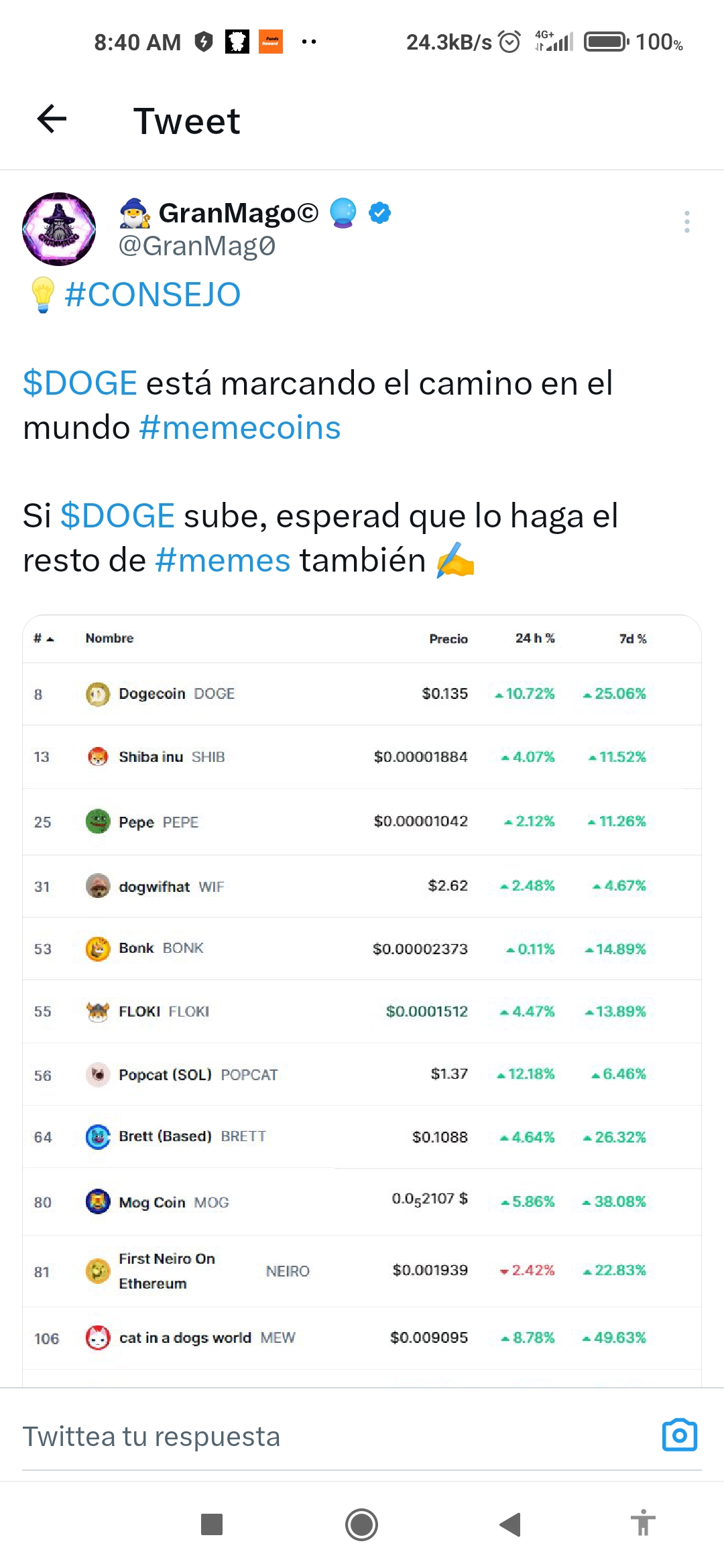
Task: Open the #memecoins hashtag
Action: (240, 428)
